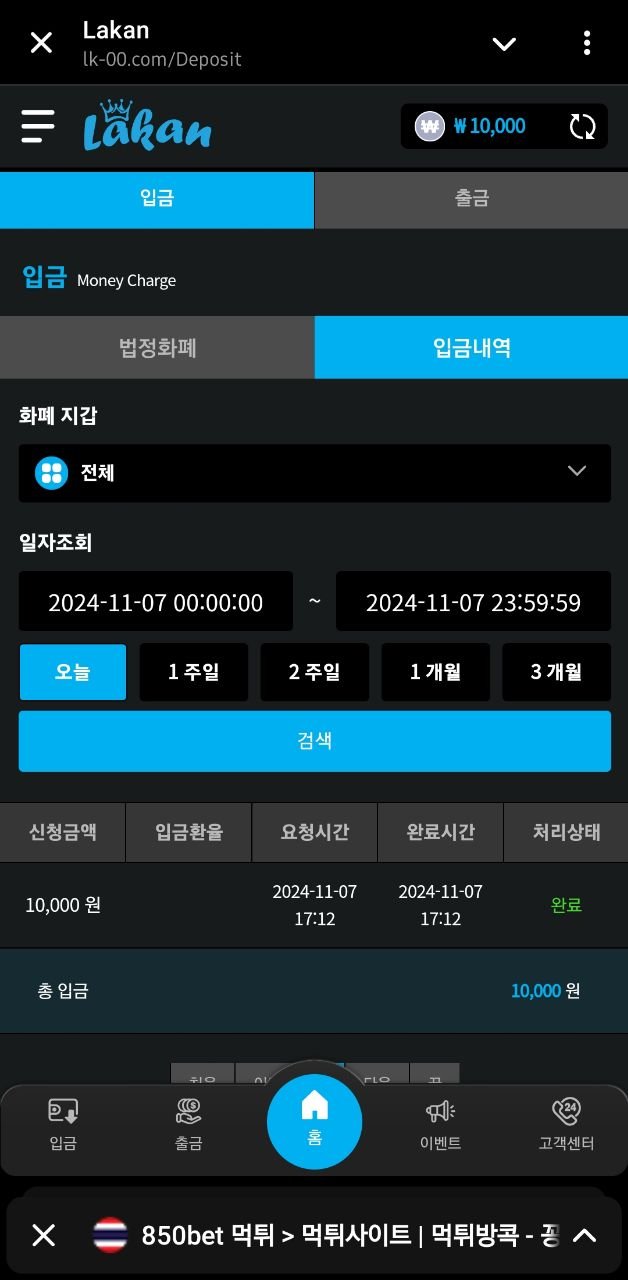Choose the 오늘 date range

[73, 672]
